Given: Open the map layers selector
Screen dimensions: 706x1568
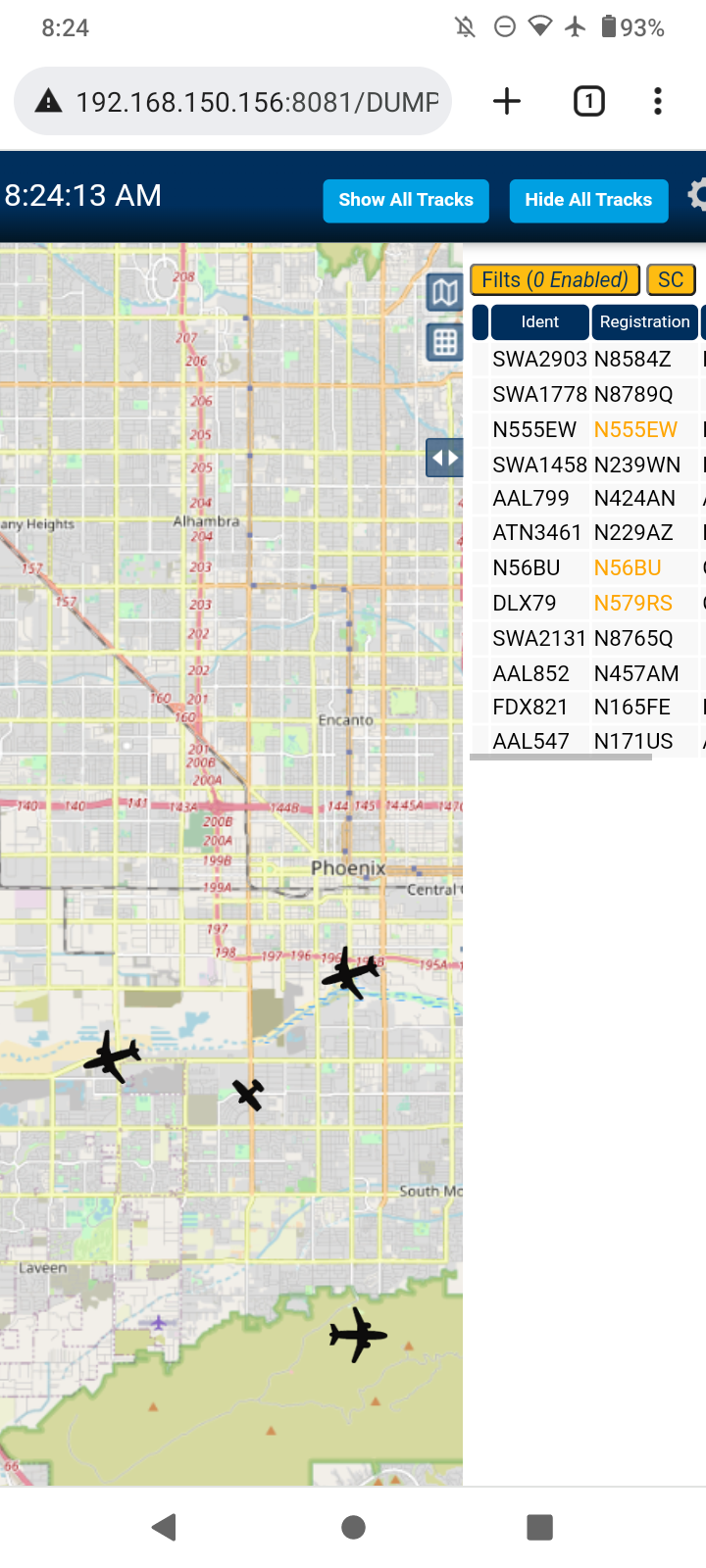Looking at the screenshot, I should tap(444, 291).
